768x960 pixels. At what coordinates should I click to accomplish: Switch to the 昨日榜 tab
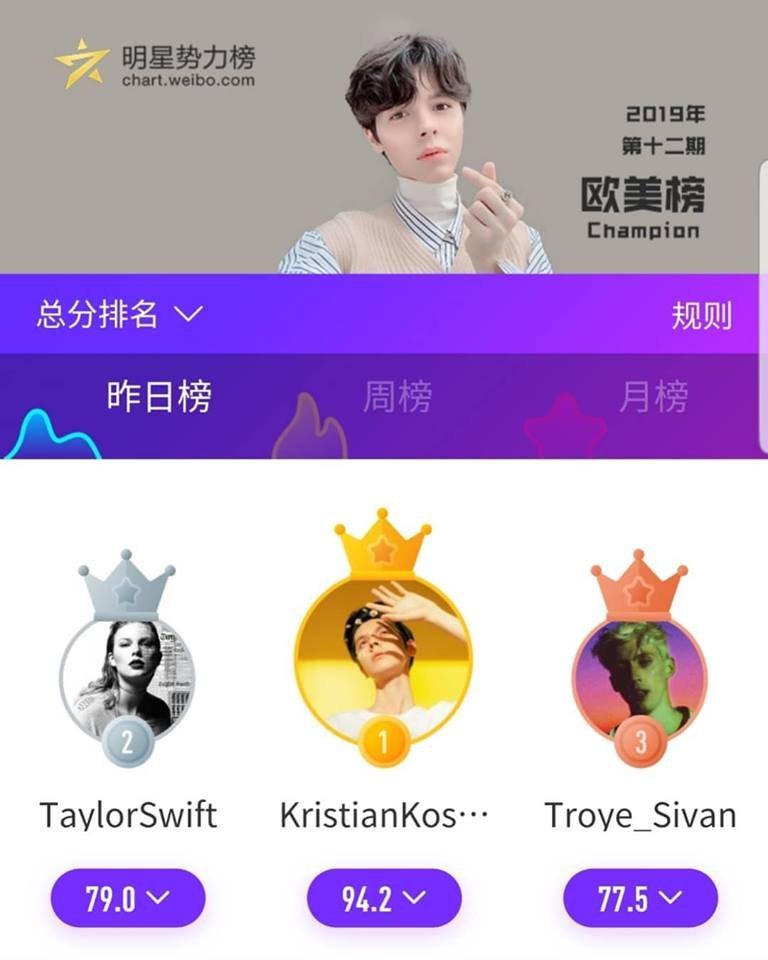[x=159, y=397]
